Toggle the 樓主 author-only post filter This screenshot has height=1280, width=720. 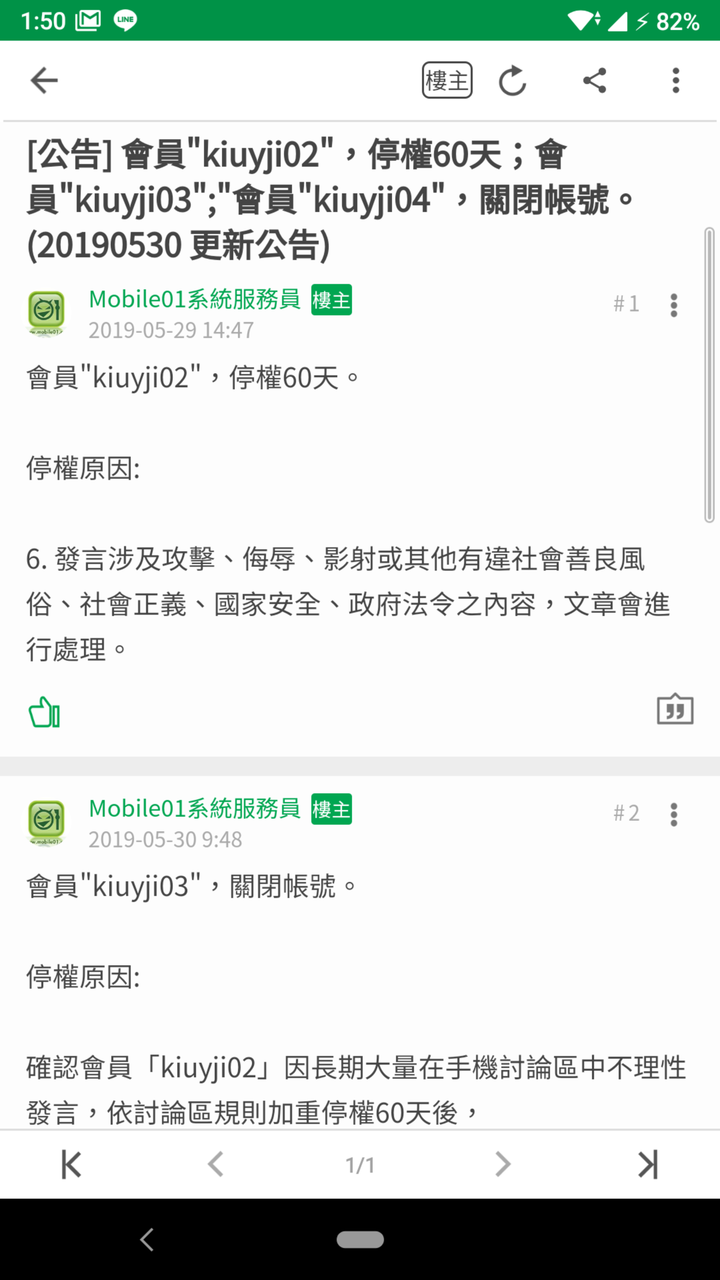tap(446, 80)
